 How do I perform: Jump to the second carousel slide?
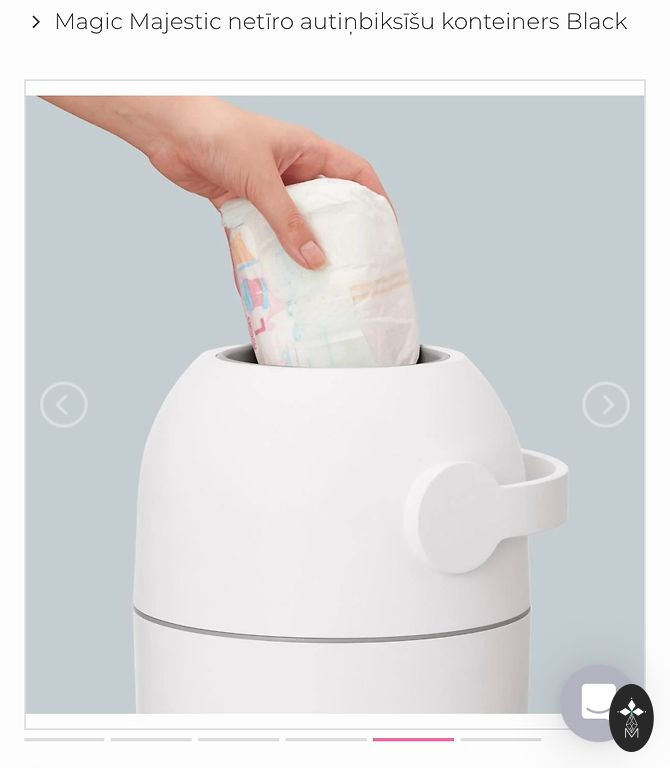(151, 740)
